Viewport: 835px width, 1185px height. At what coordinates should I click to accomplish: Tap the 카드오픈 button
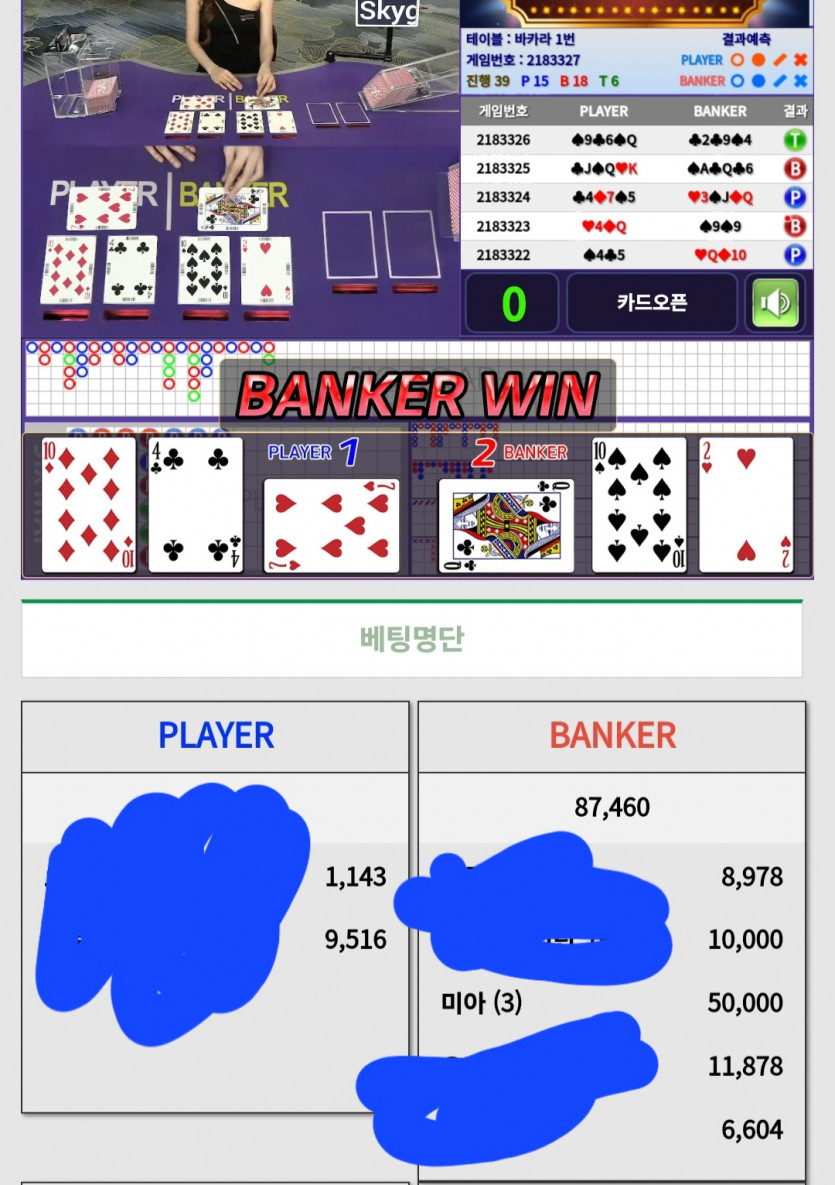point(651,303)
